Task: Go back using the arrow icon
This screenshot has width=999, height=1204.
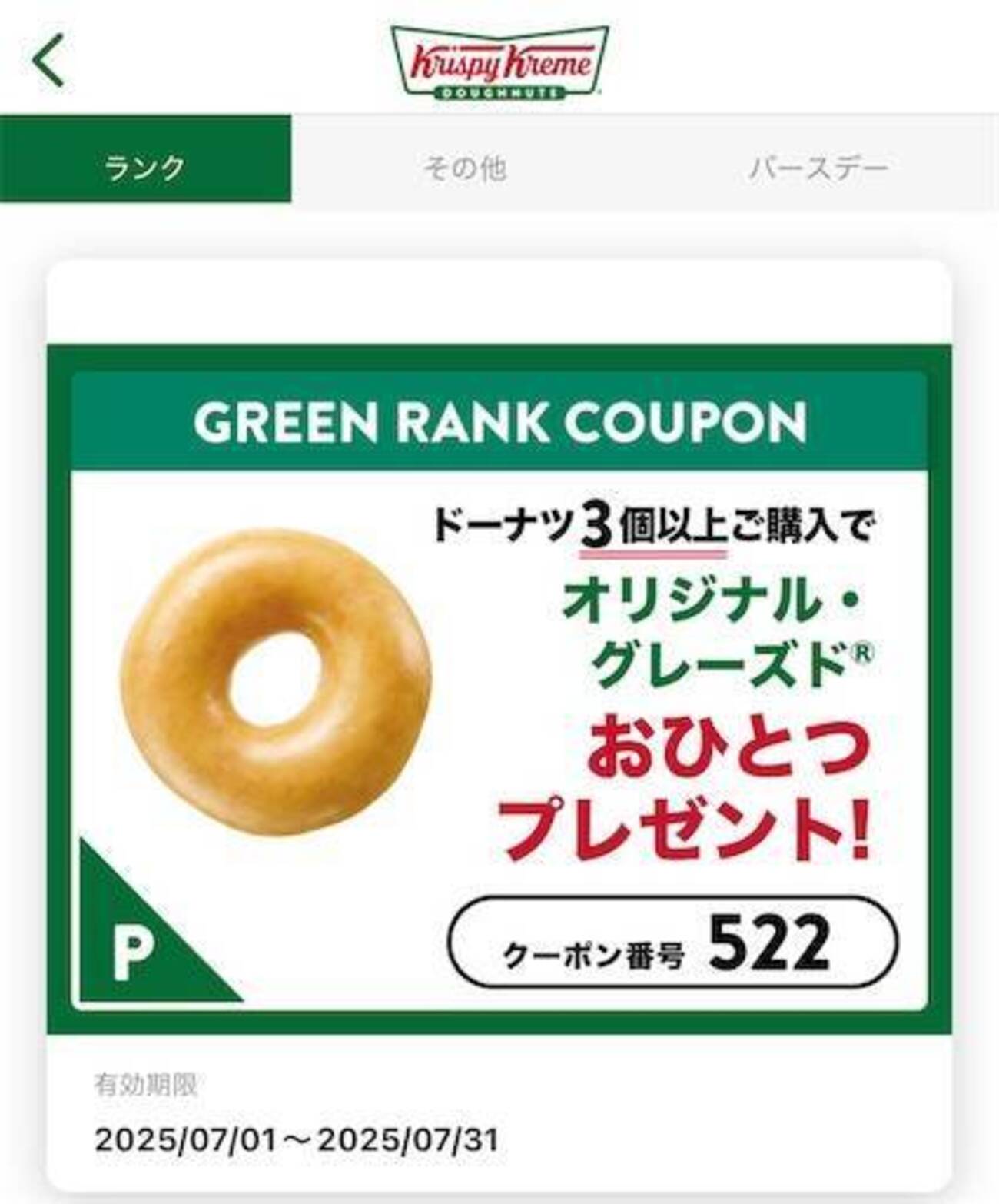Action: (48, 60)
